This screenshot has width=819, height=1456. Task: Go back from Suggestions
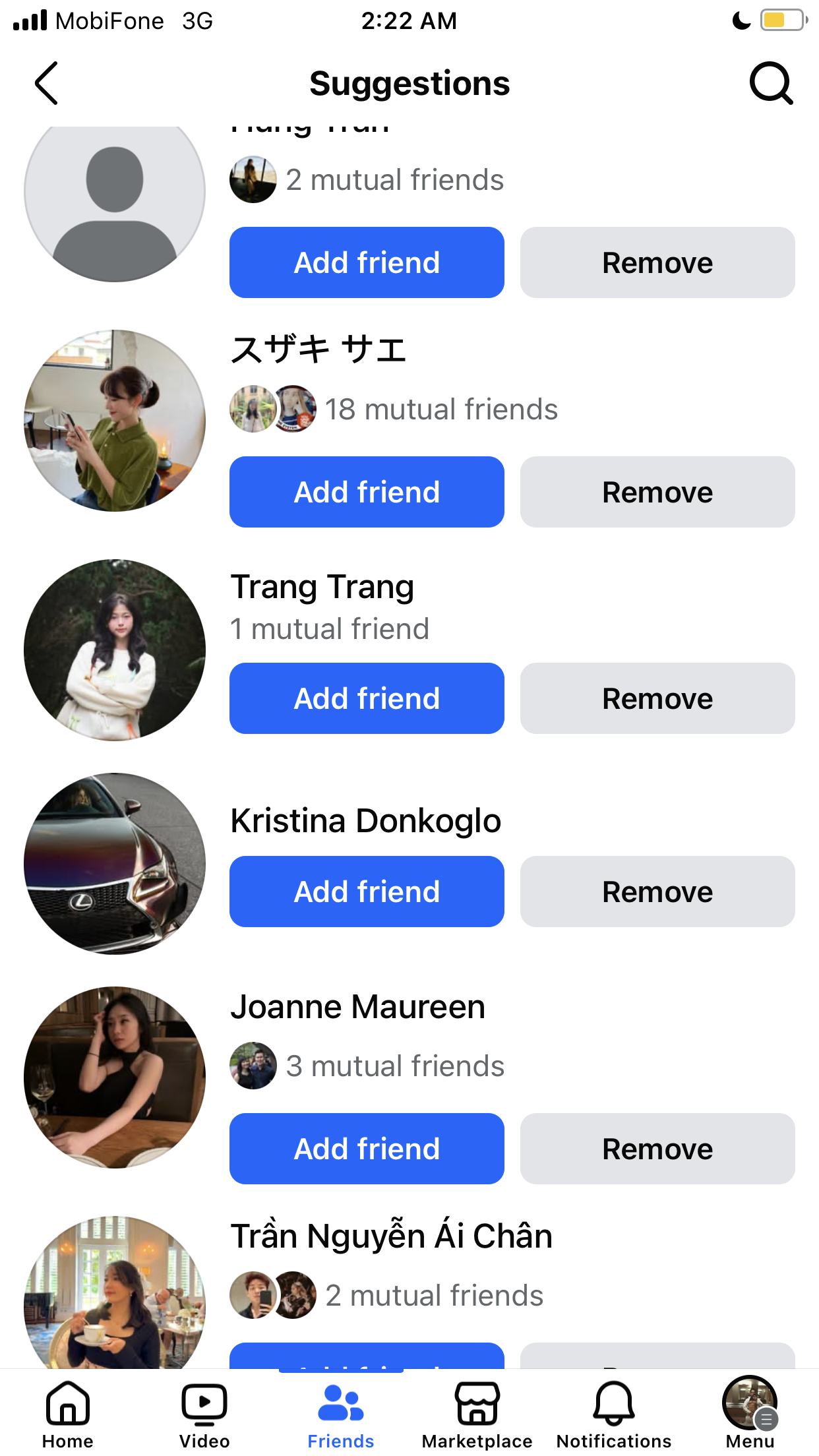[x=46, y=83]
